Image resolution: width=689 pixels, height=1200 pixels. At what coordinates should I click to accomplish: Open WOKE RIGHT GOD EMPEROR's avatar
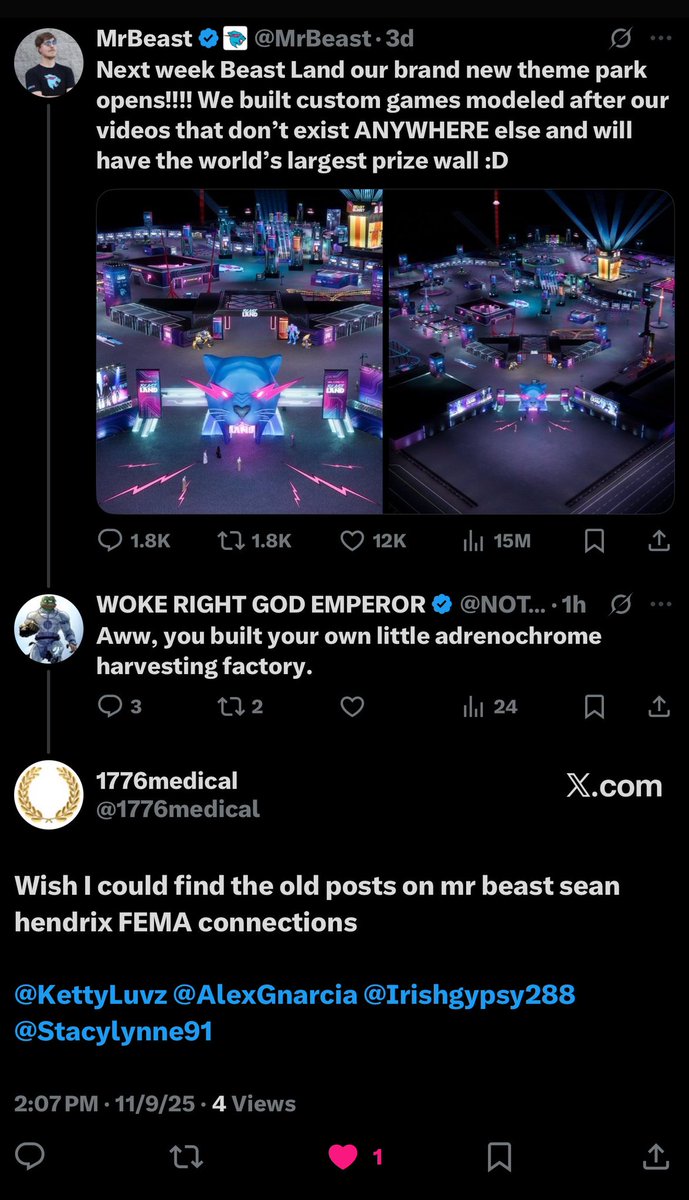(49, 628)
